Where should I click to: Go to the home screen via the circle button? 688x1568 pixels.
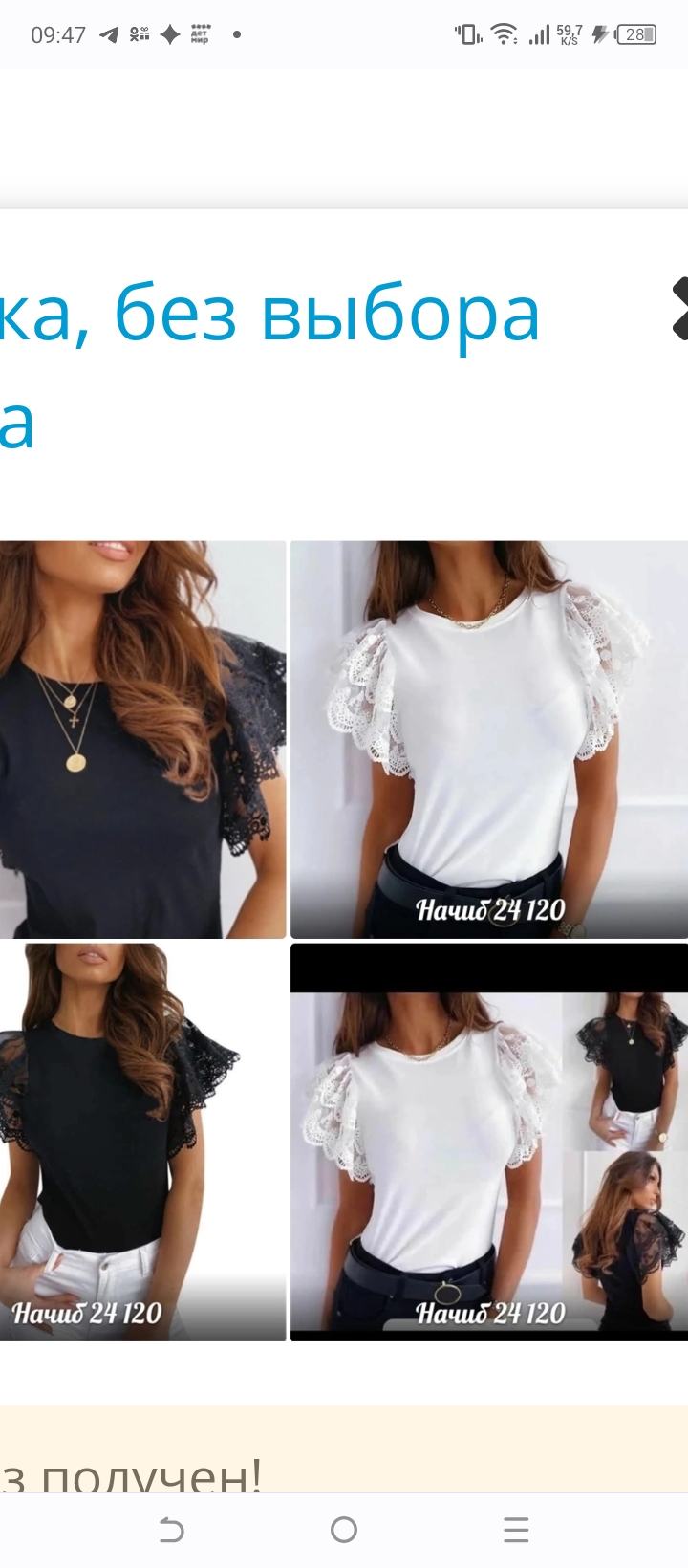click(344, 1530)
